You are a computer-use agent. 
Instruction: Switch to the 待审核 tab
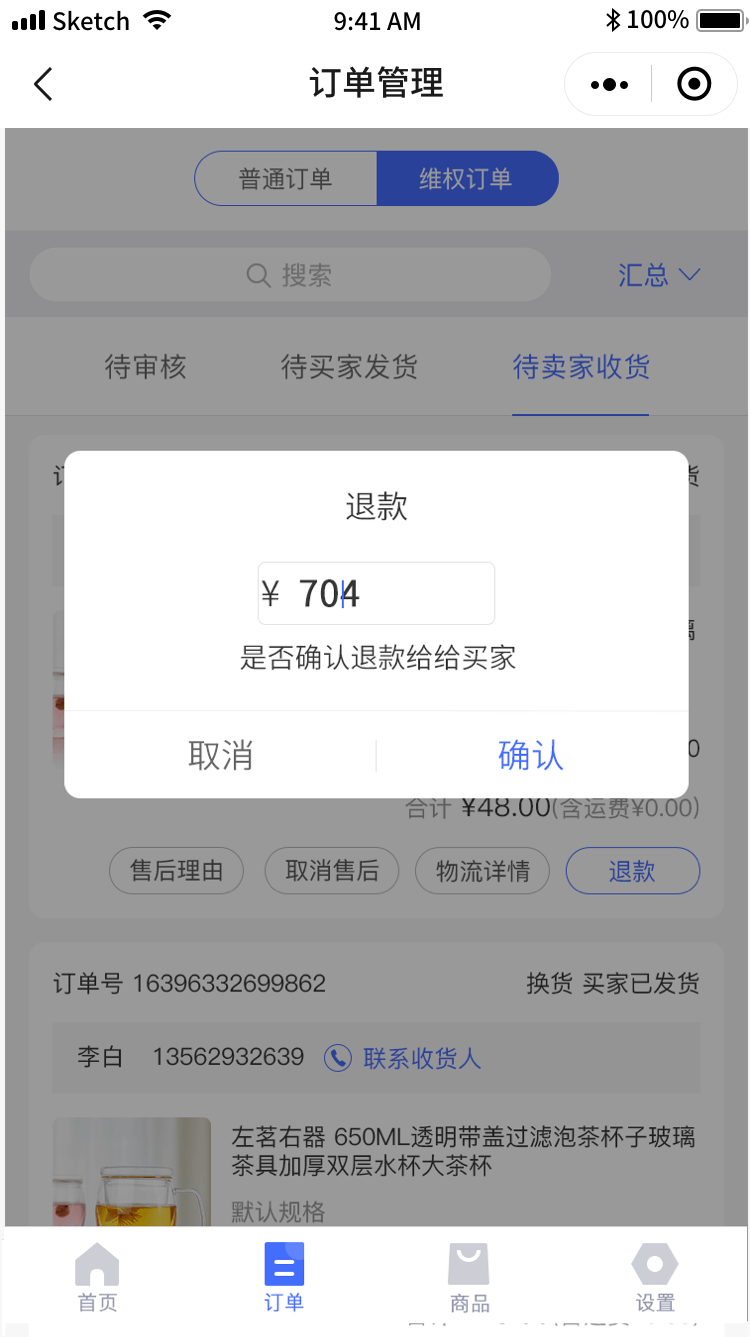click(146, 367)
